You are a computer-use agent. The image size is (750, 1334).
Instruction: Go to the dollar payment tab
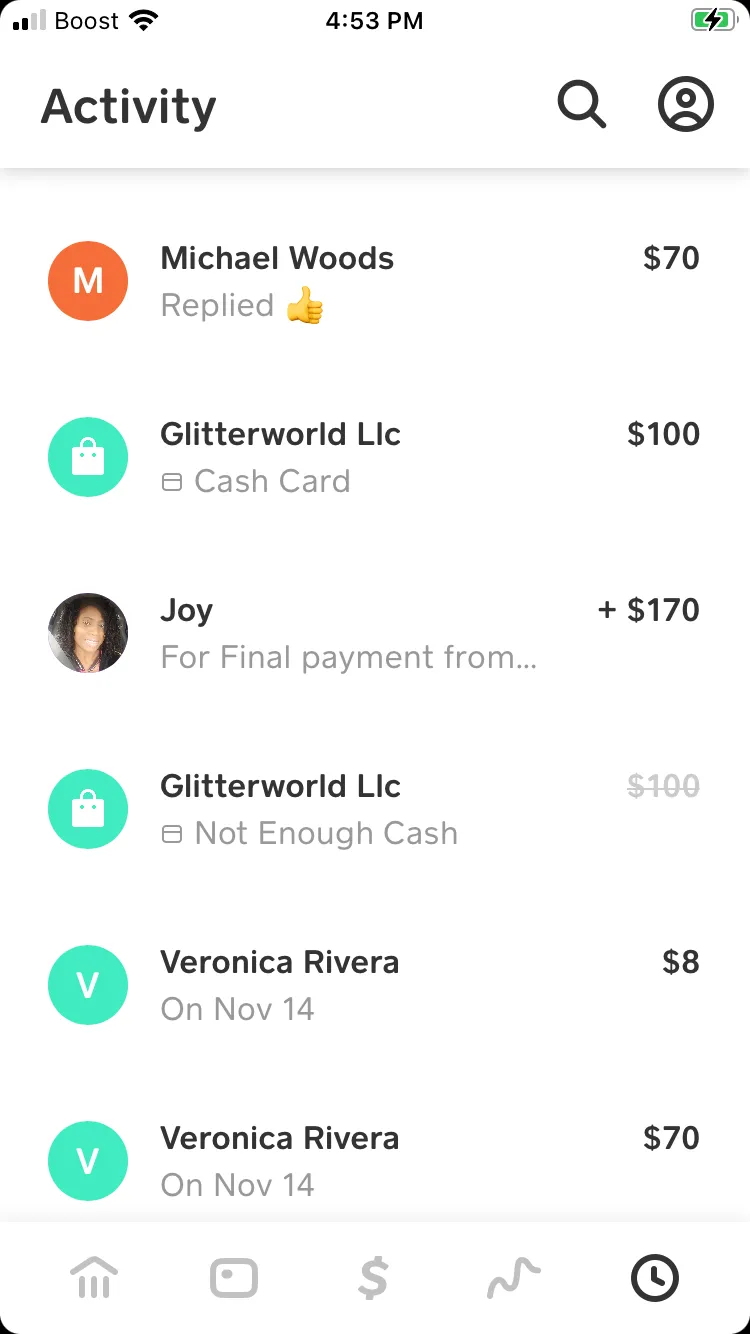[x=374, y=1278]
